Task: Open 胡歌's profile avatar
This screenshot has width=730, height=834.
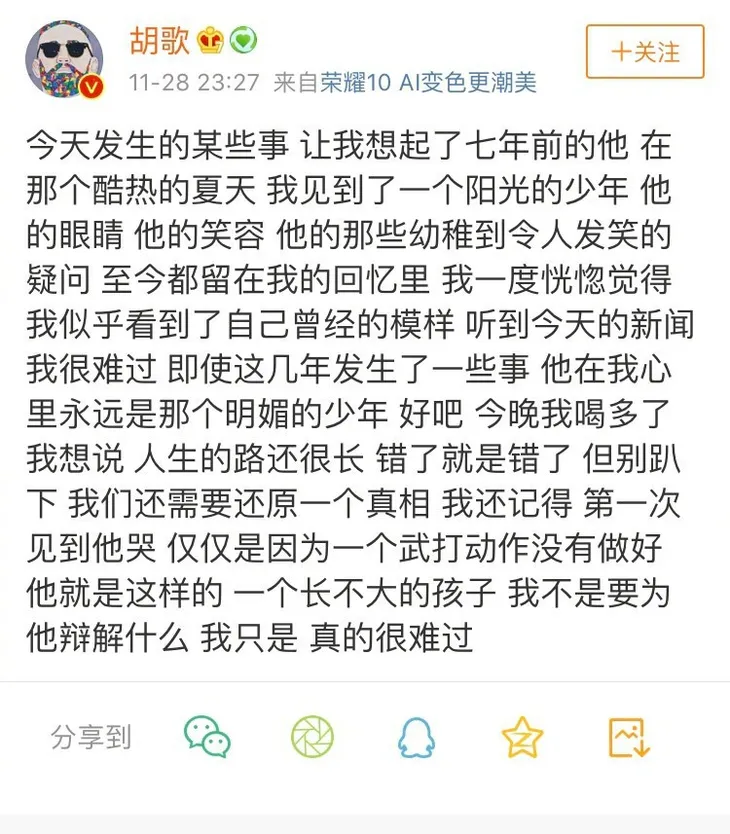Action: pyautogui.click(x=64, y=58)
